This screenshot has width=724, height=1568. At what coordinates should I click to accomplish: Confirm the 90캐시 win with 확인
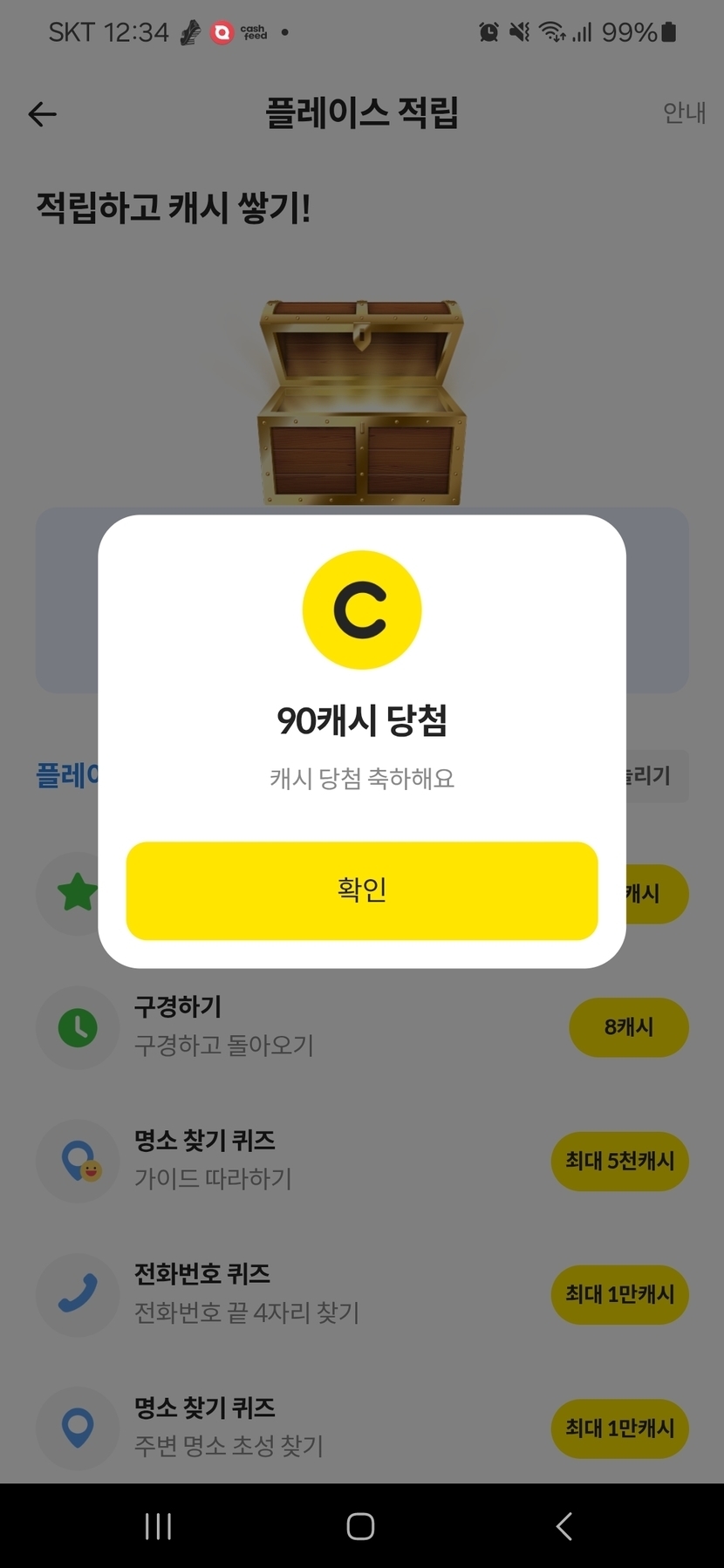(x=362, y=890)
